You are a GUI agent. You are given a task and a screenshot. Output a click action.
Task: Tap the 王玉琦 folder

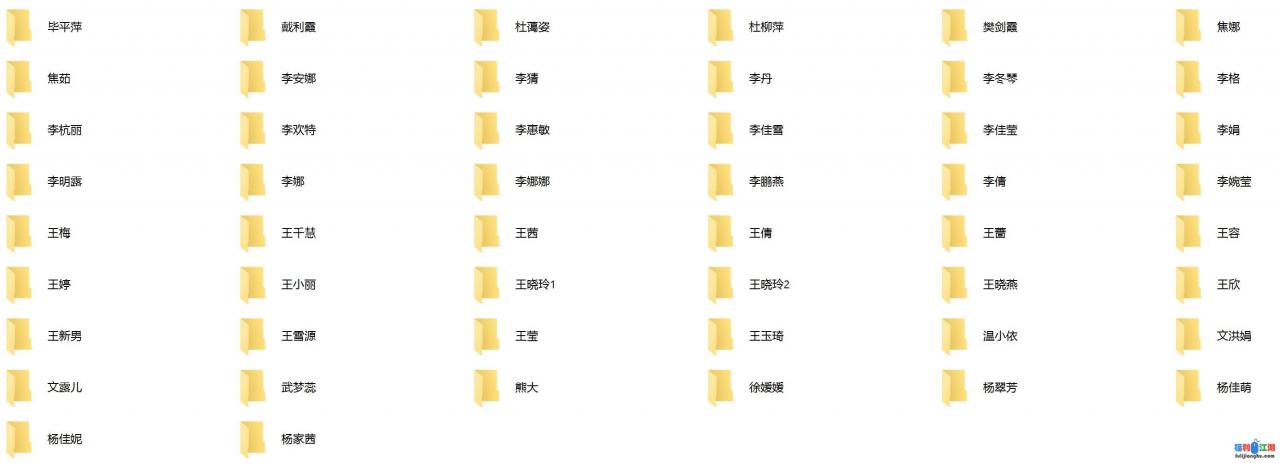pos(766,336)
